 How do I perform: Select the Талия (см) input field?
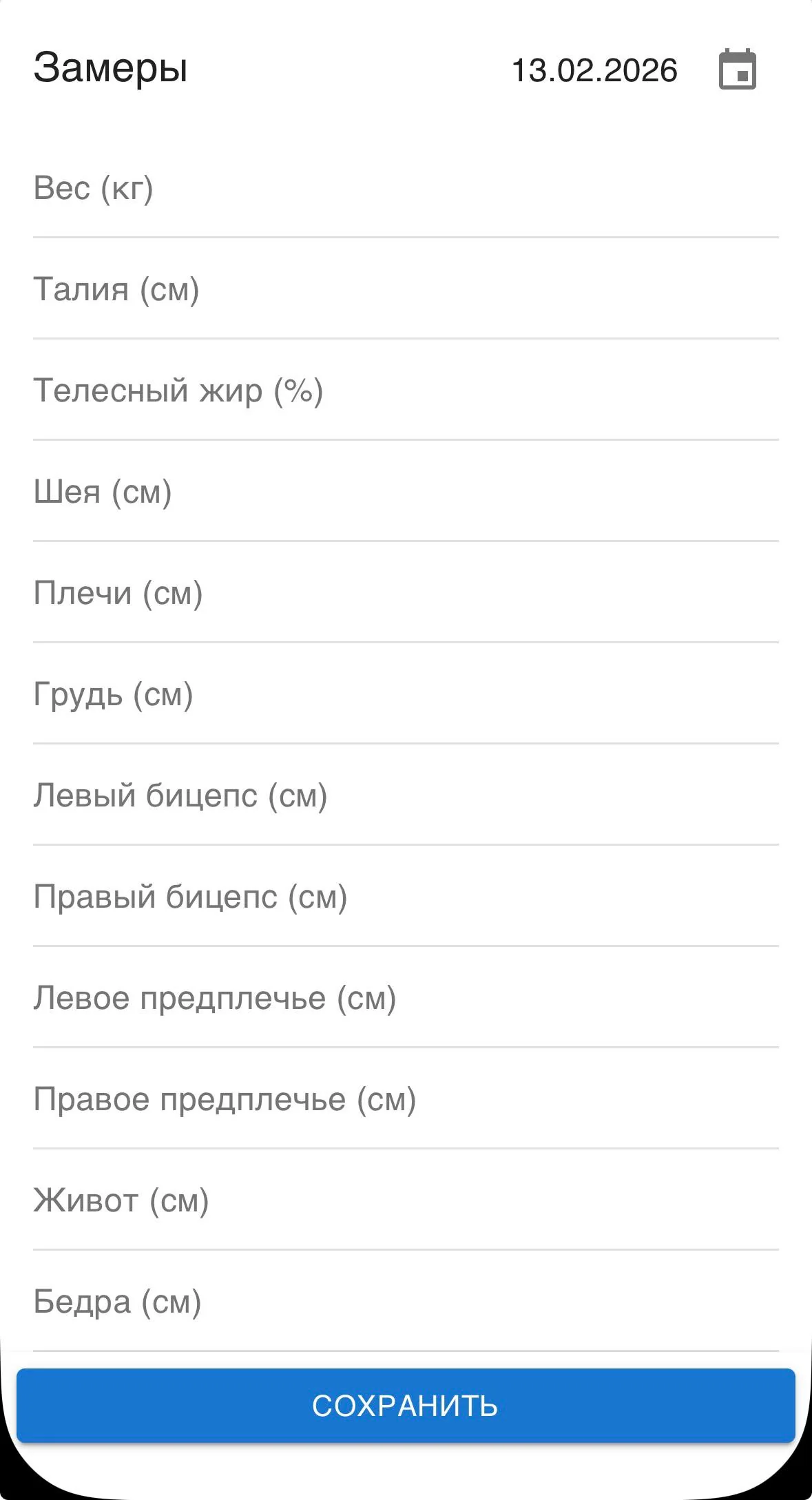point(406,289)
